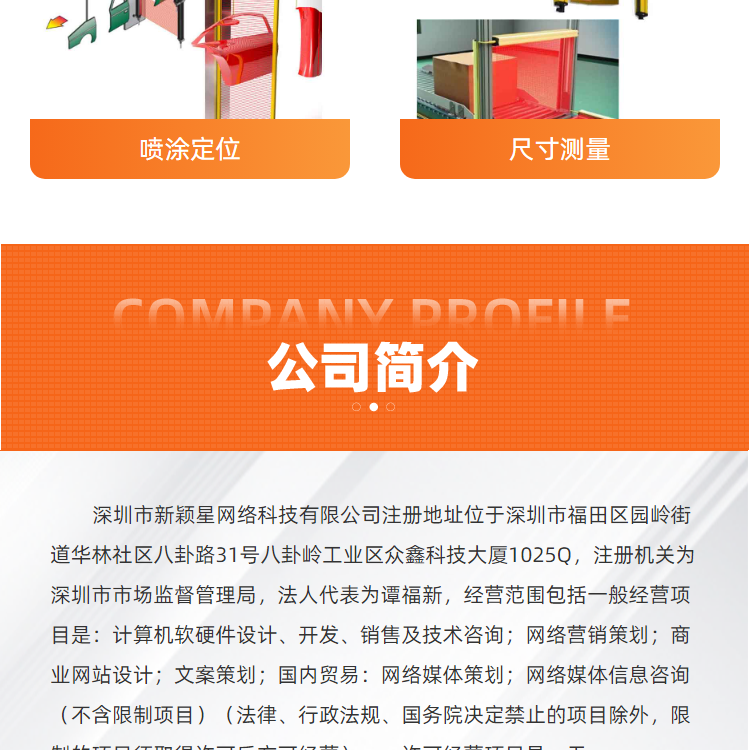Select the first dot of banner indicator
The image size is (750, 750).
pos(356,407)
